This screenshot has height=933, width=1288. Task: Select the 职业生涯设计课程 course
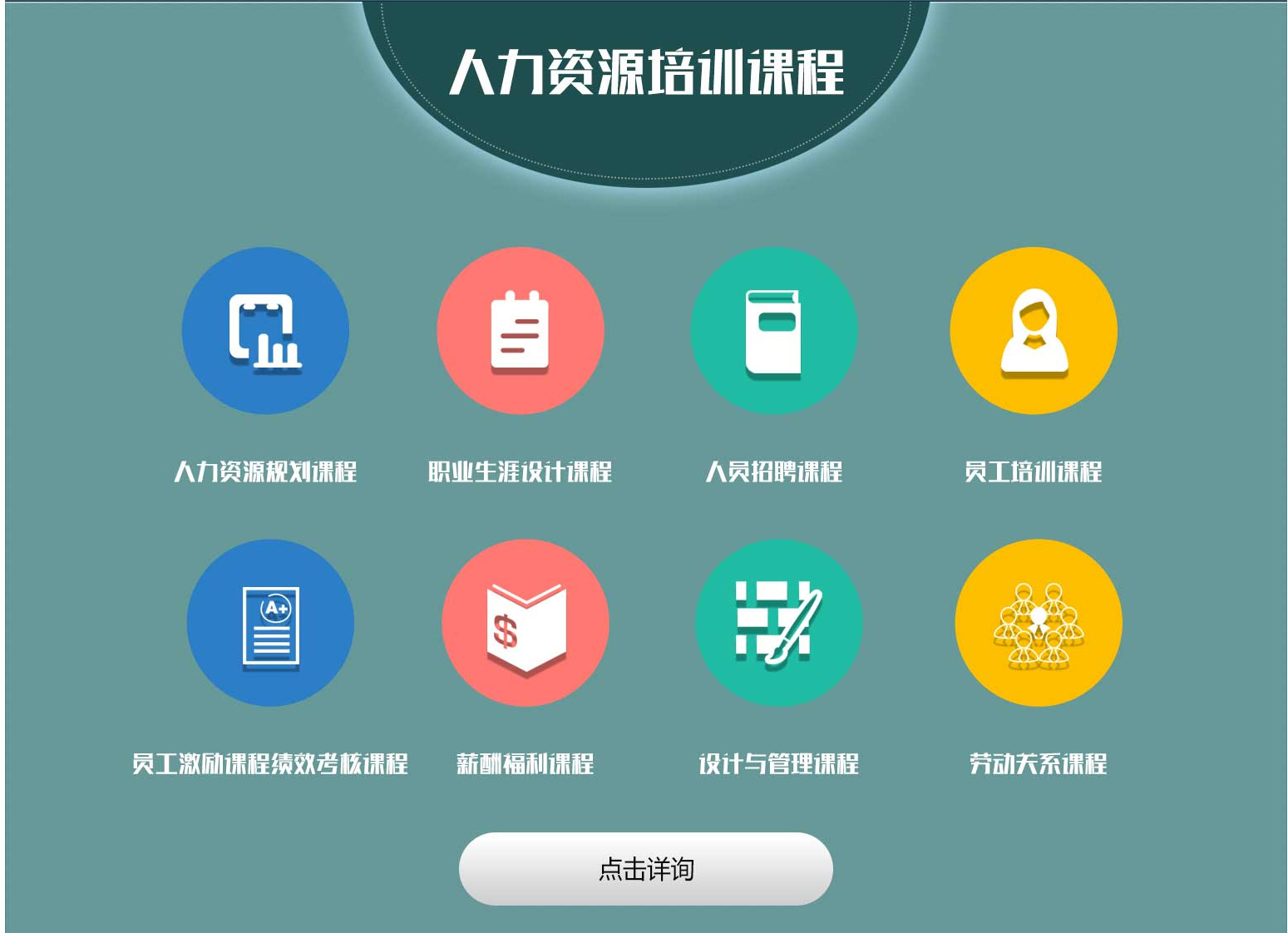coord(521,331)
